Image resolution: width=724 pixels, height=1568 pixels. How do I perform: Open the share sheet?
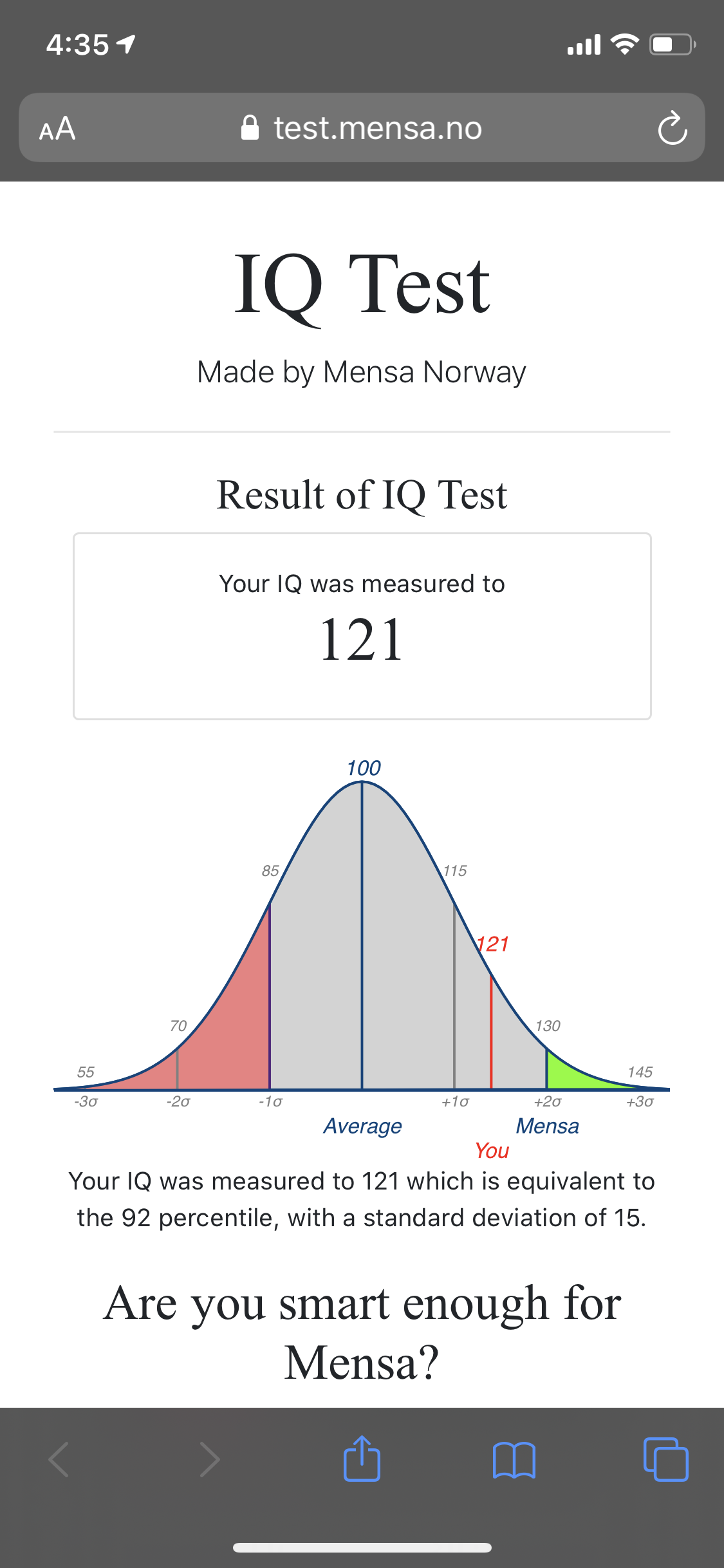[x=362, y=1459]
